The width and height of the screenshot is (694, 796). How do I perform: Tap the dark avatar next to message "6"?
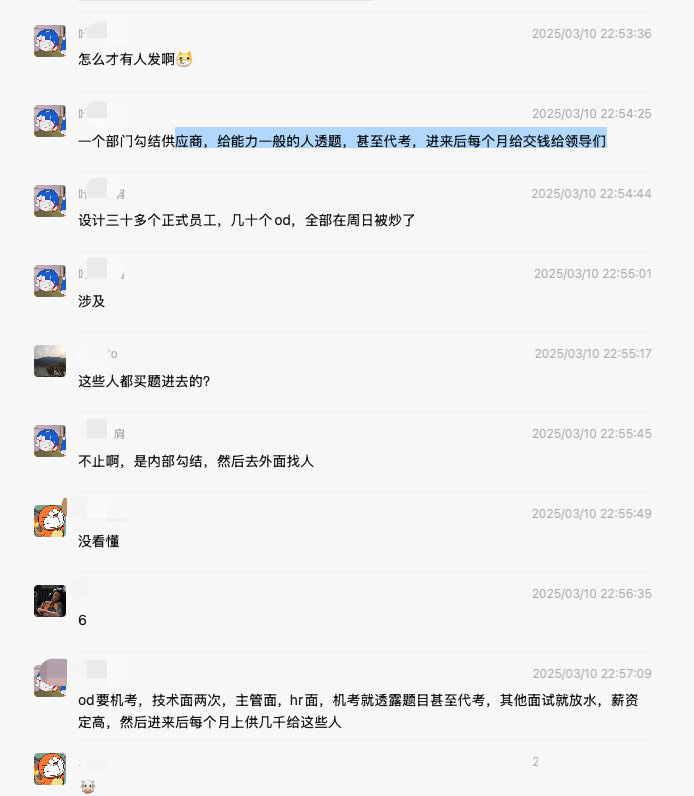coord(50,601)
